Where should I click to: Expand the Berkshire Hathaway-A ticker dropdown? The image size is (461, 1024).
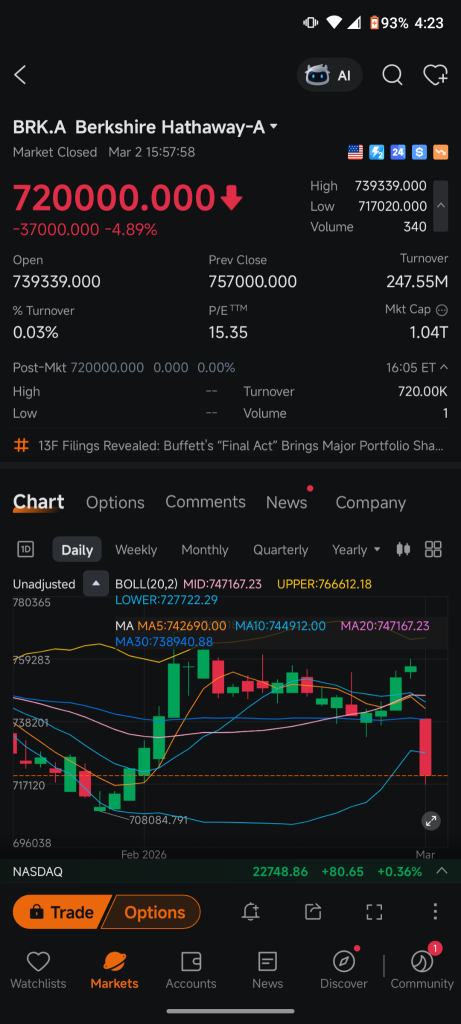point(274,126)
